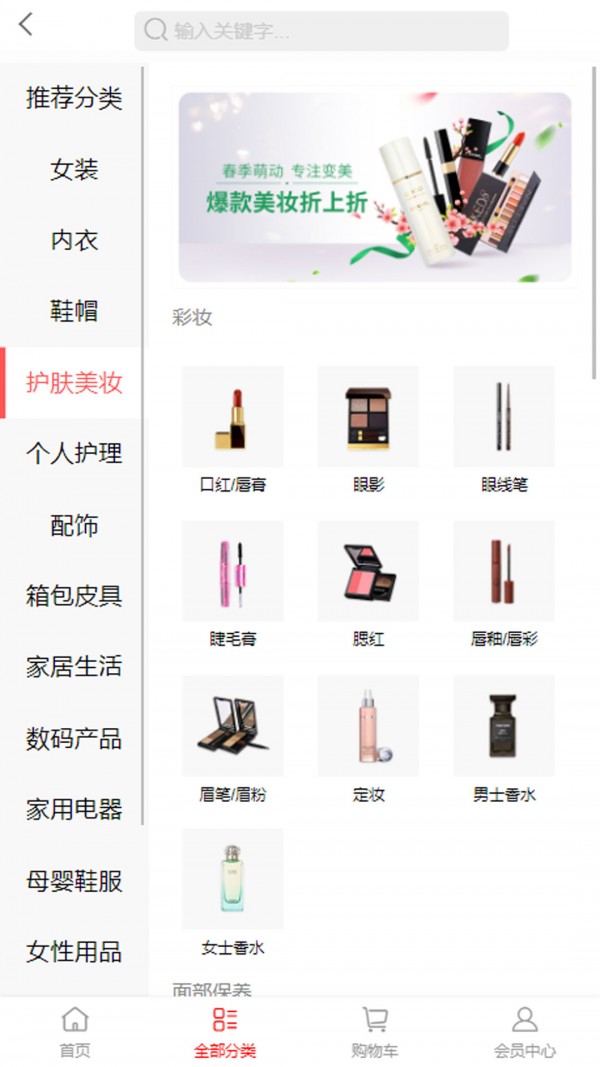The height and width of the screenshot is (1067, 600).
Task: Browse the 睫毛膏 subcategory
Action: pyautogui.click(x=233, y=582)
